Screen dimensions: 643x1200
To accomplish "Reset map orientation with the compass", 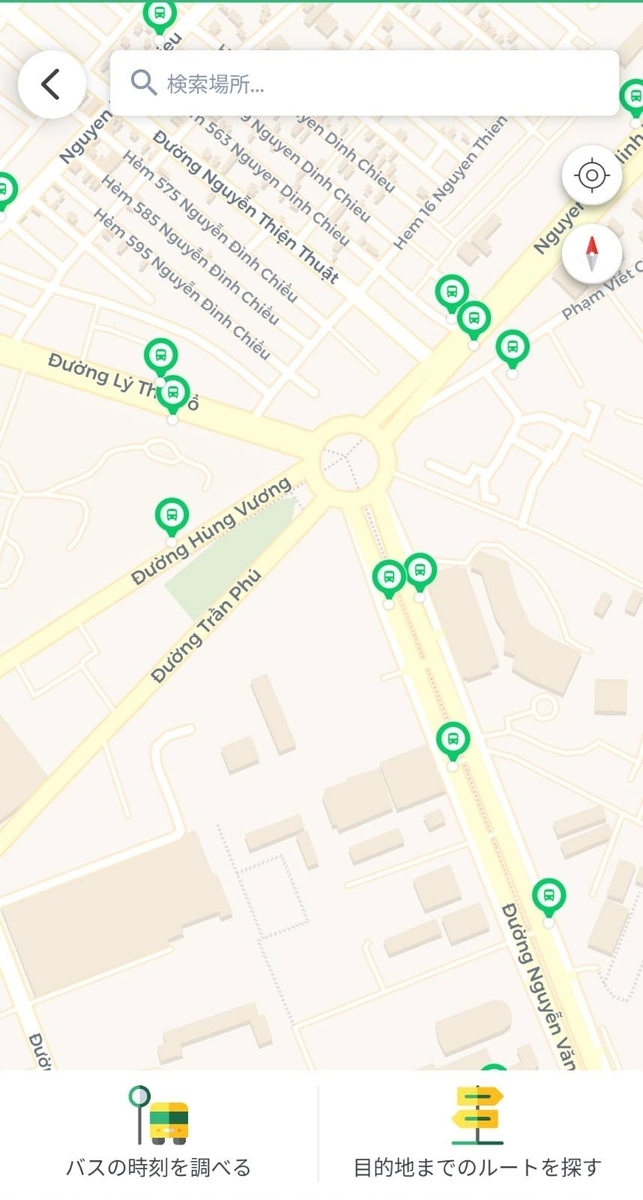I will pos(592,253).
